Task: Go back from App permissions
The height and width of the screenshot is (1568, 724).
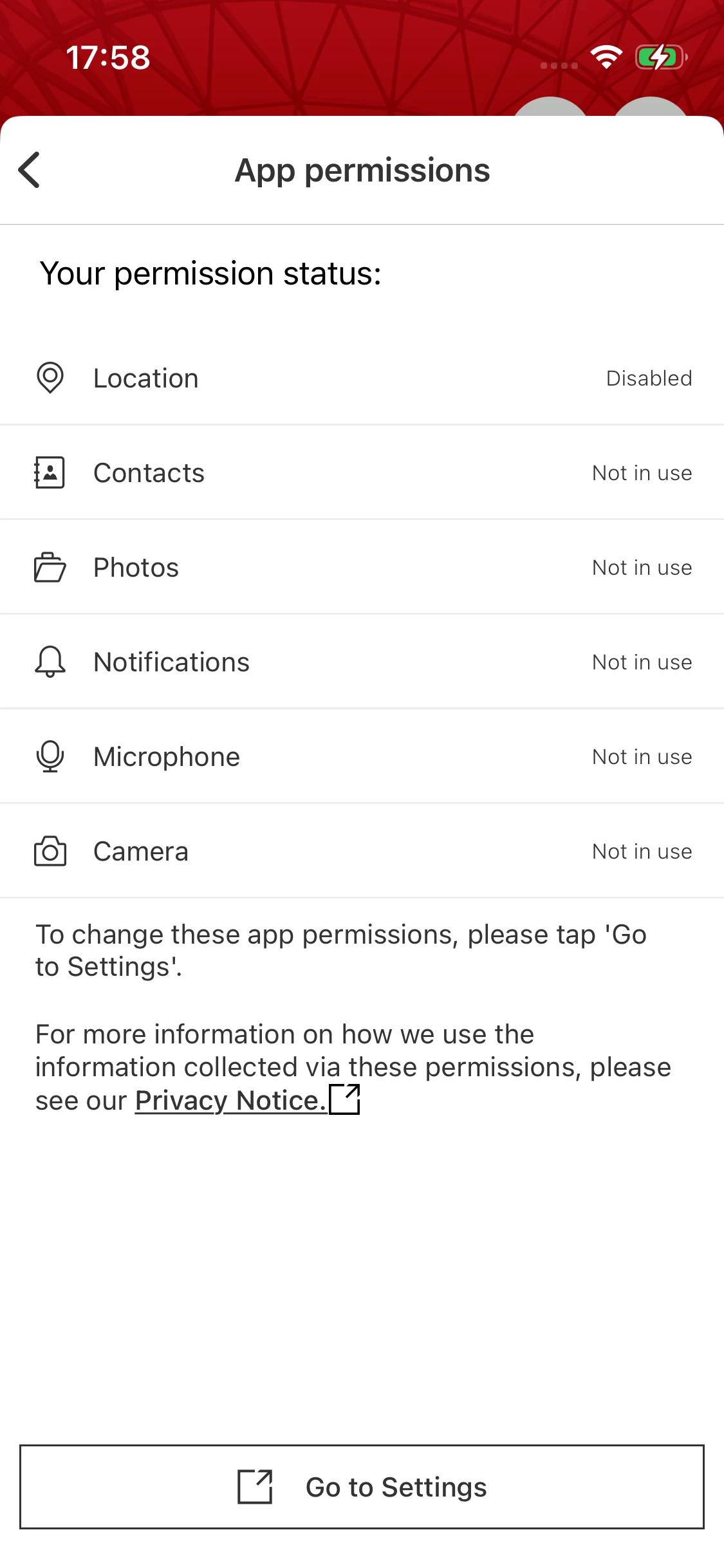Action: (30, 170)
